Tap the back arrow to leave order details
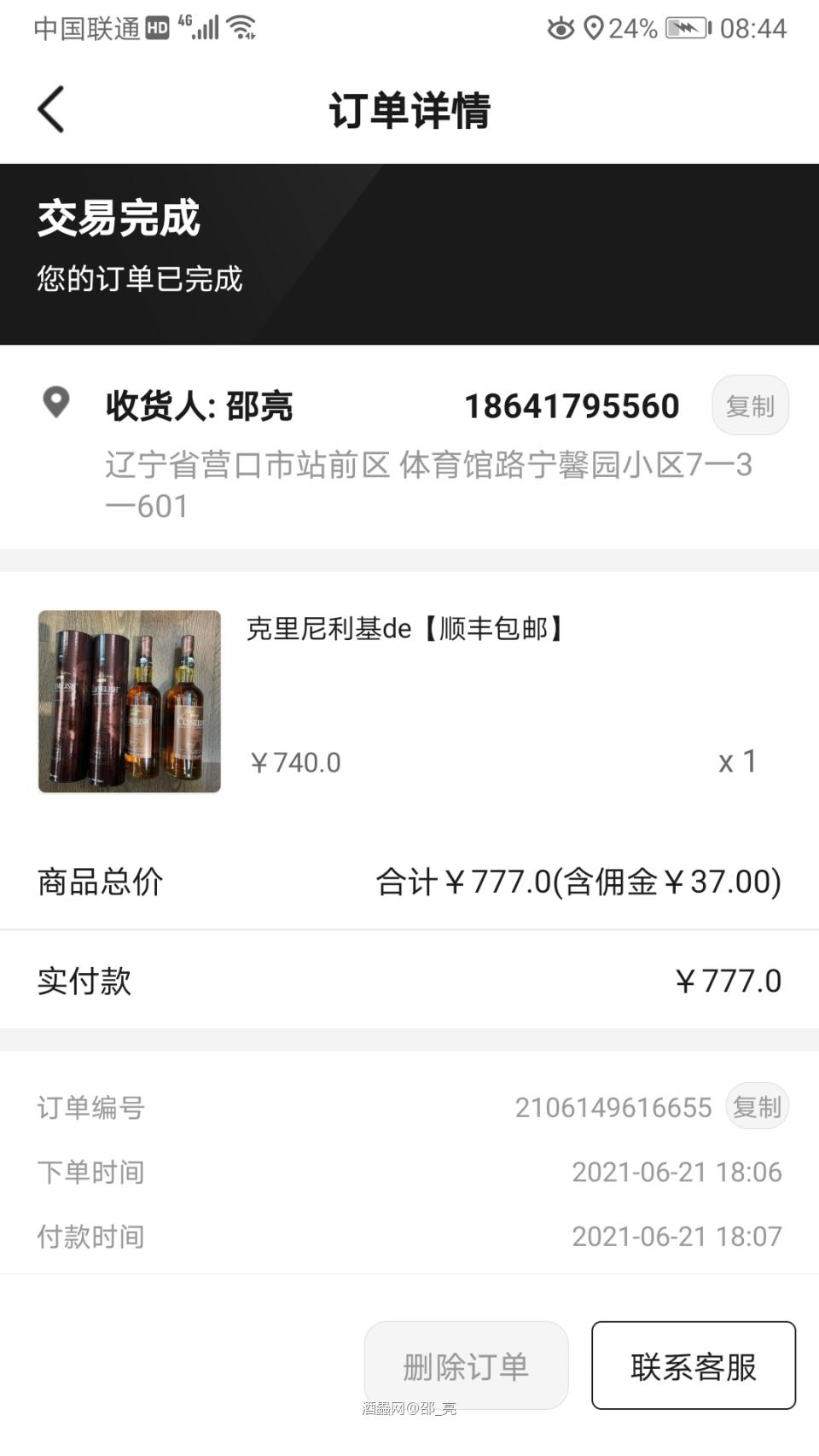This screenshot has width=819, height=1456. pyautogui.click(x=49, y=109)
